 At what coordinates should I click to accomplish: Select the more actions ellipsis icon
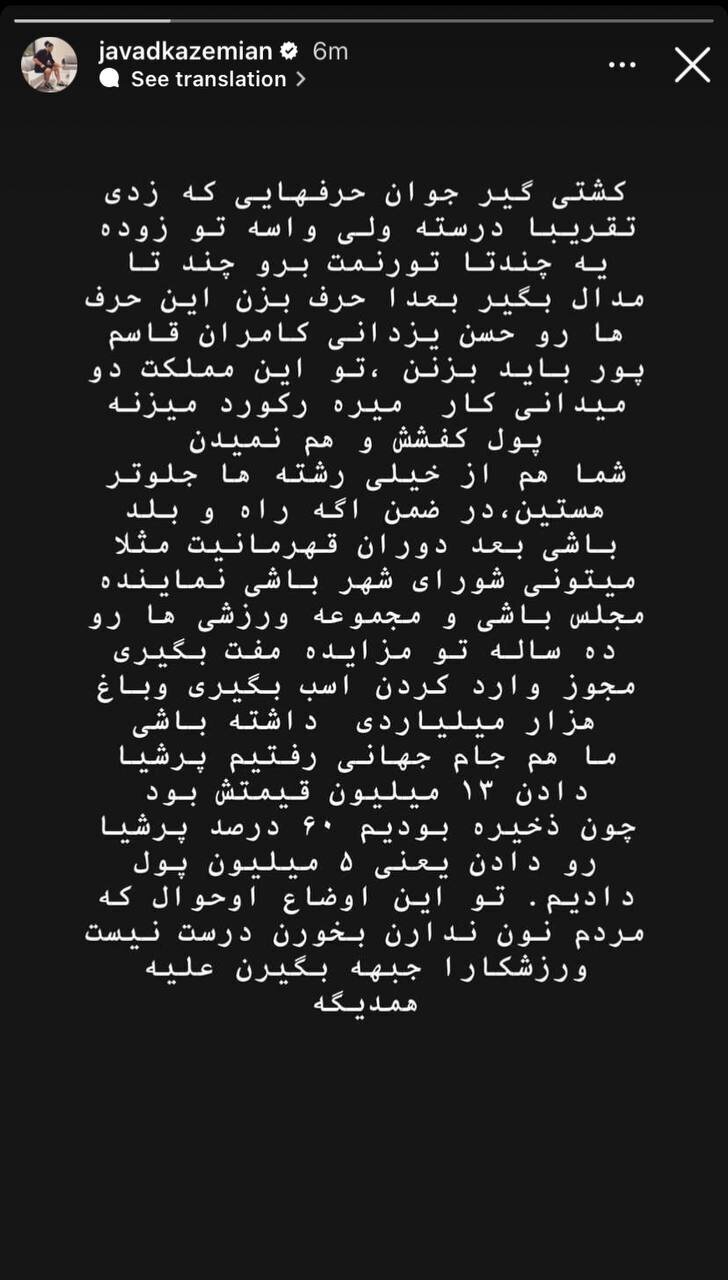click(622, 62)
